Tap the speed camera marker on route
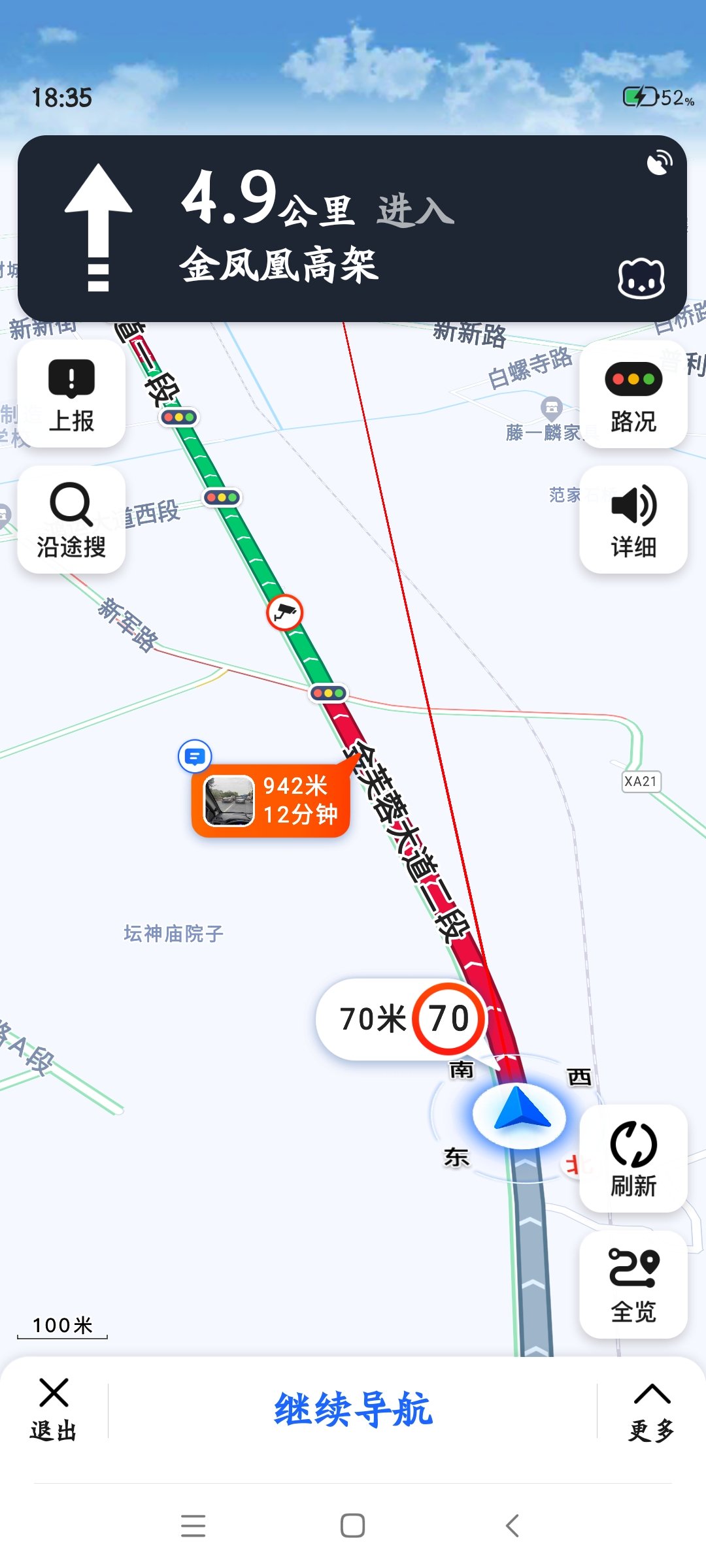Image resolution: width=706 pixels, height=1568 pixels. 285,612
